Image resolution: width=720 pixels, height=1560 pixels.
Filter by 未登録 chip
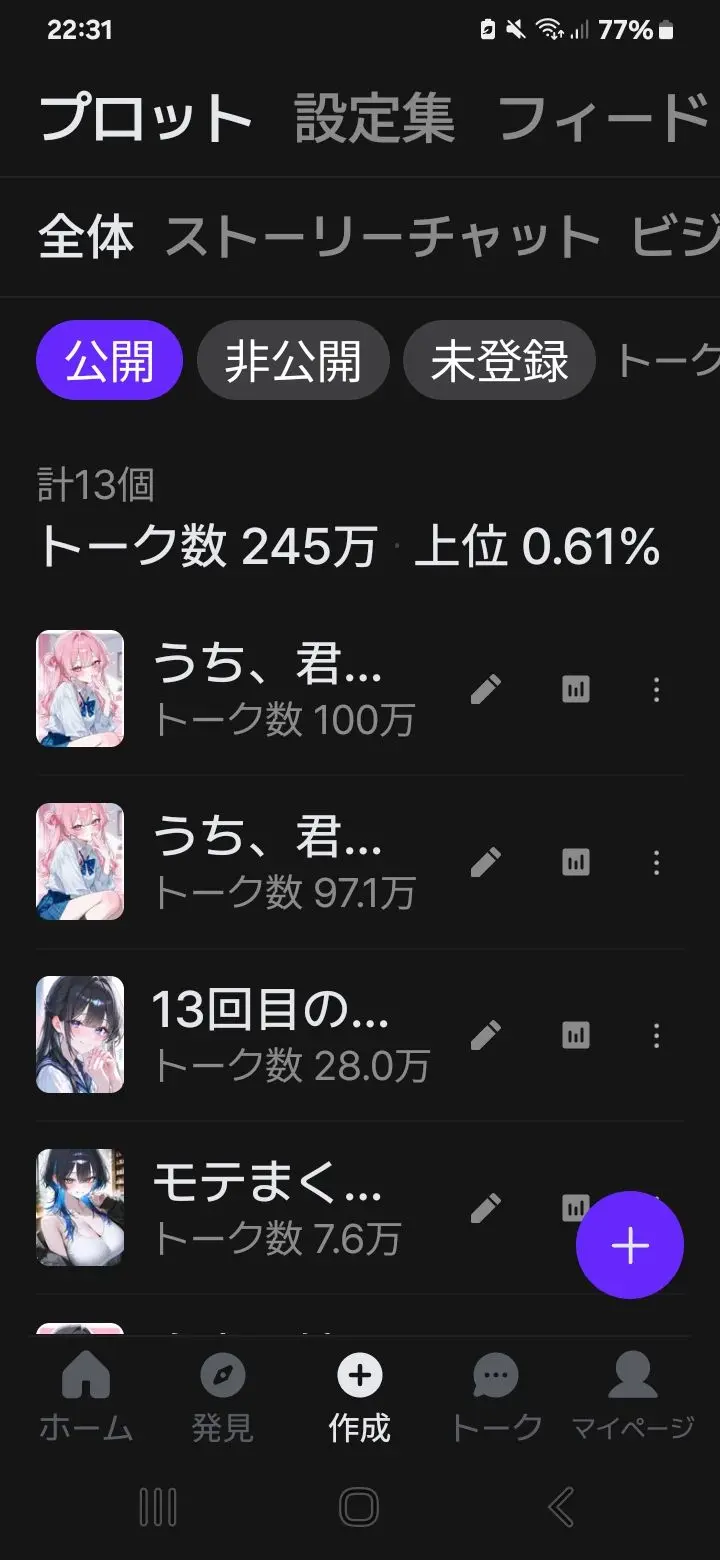[499, 360]
